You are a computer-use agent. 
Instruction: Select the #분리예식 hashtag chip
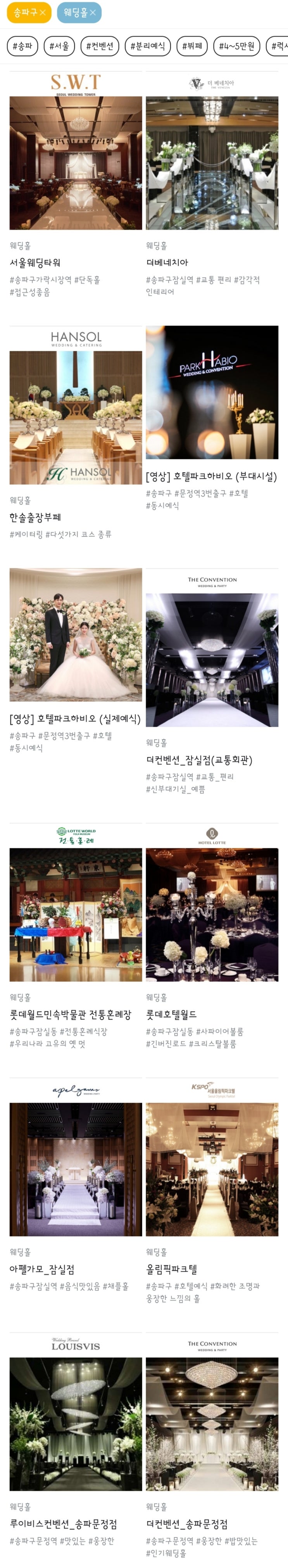click(148, 46)
